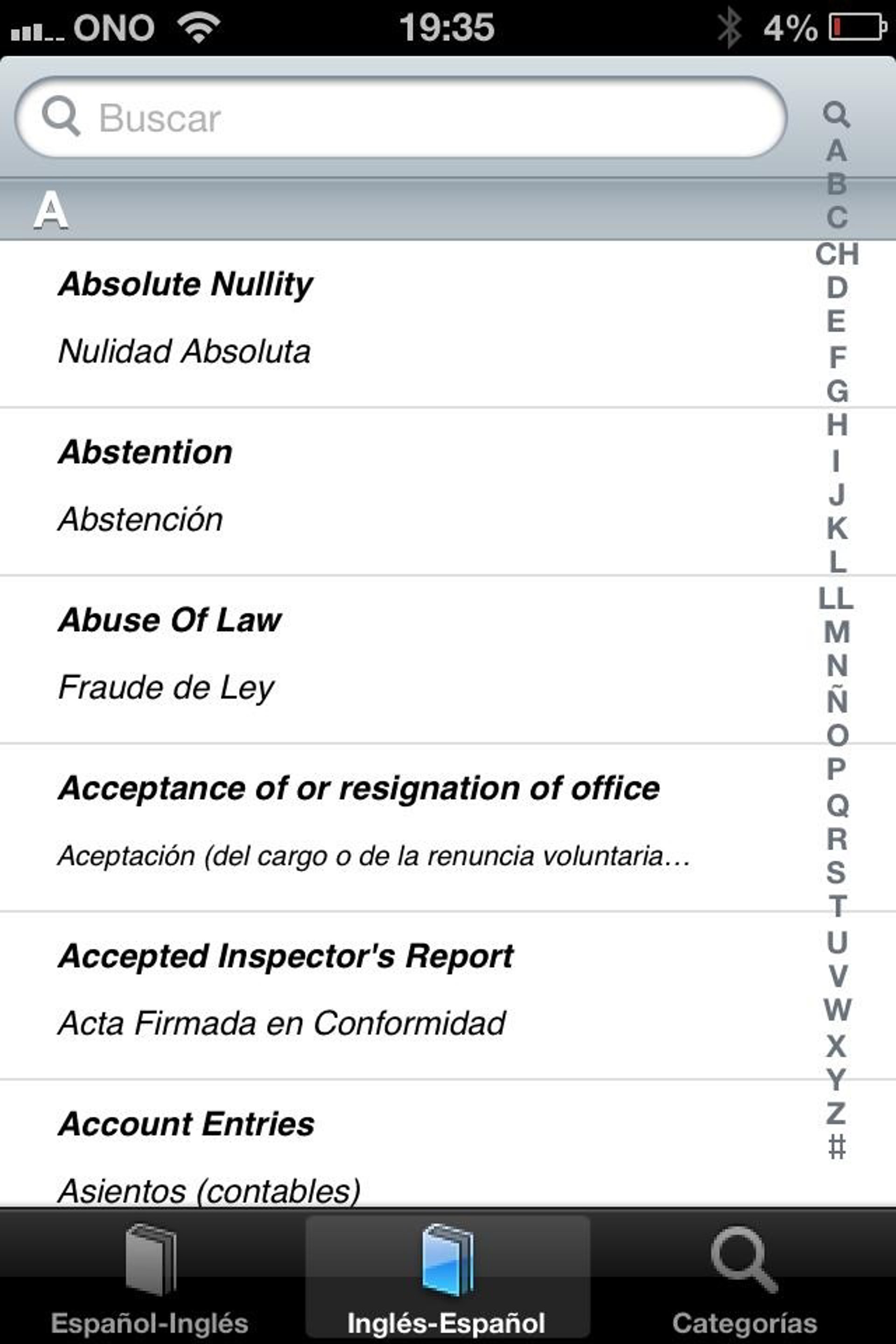Screen dimensions: 896x1344
Task: Tap the magnifier atop the index
Action: click(837, 114)
